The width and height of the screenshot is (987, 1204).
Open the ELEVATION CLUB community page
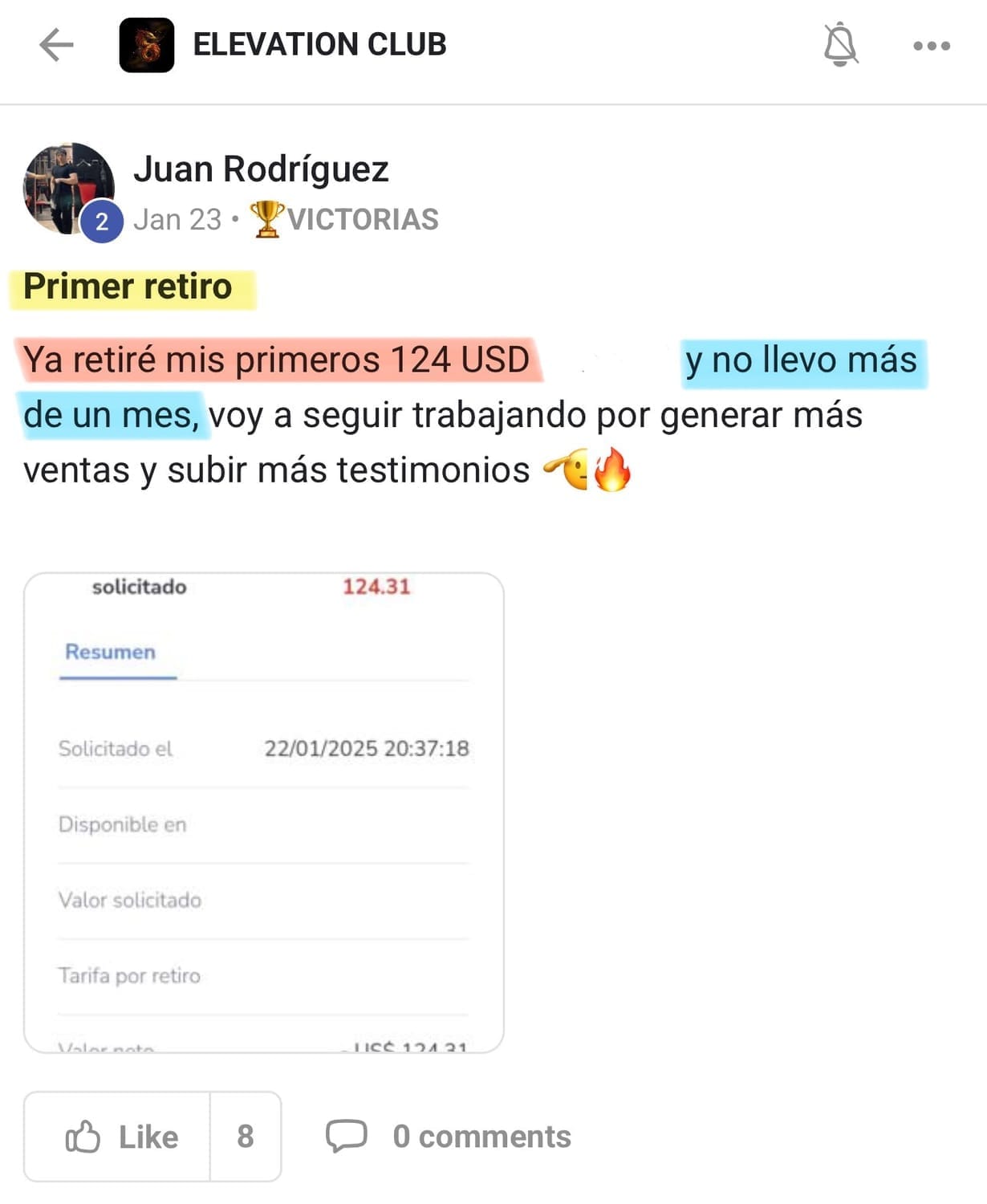[x=319, y=45]
